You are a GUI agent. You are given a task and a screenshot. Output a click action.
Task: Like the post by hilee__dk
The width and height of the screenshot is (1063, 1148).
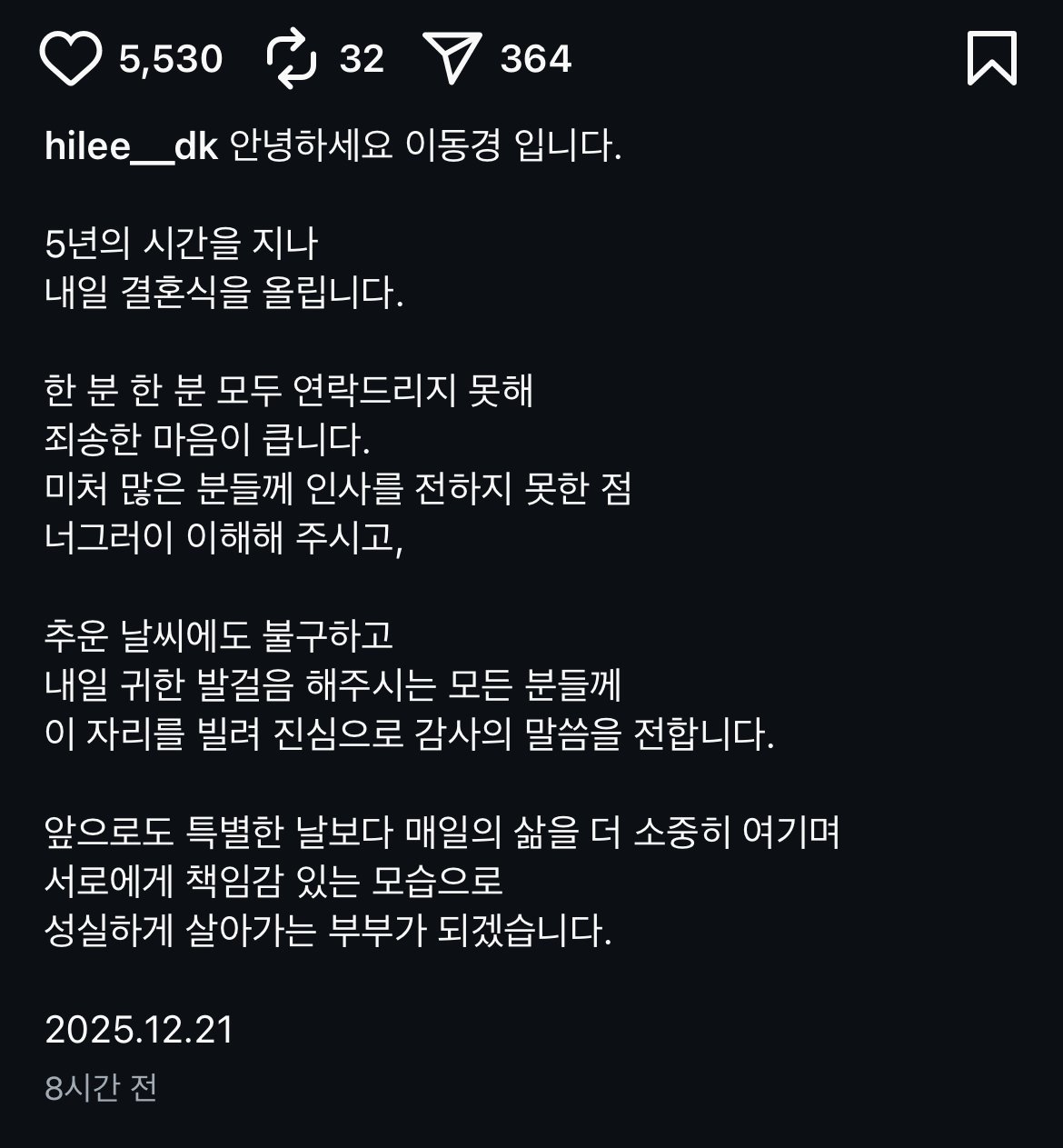70,59
